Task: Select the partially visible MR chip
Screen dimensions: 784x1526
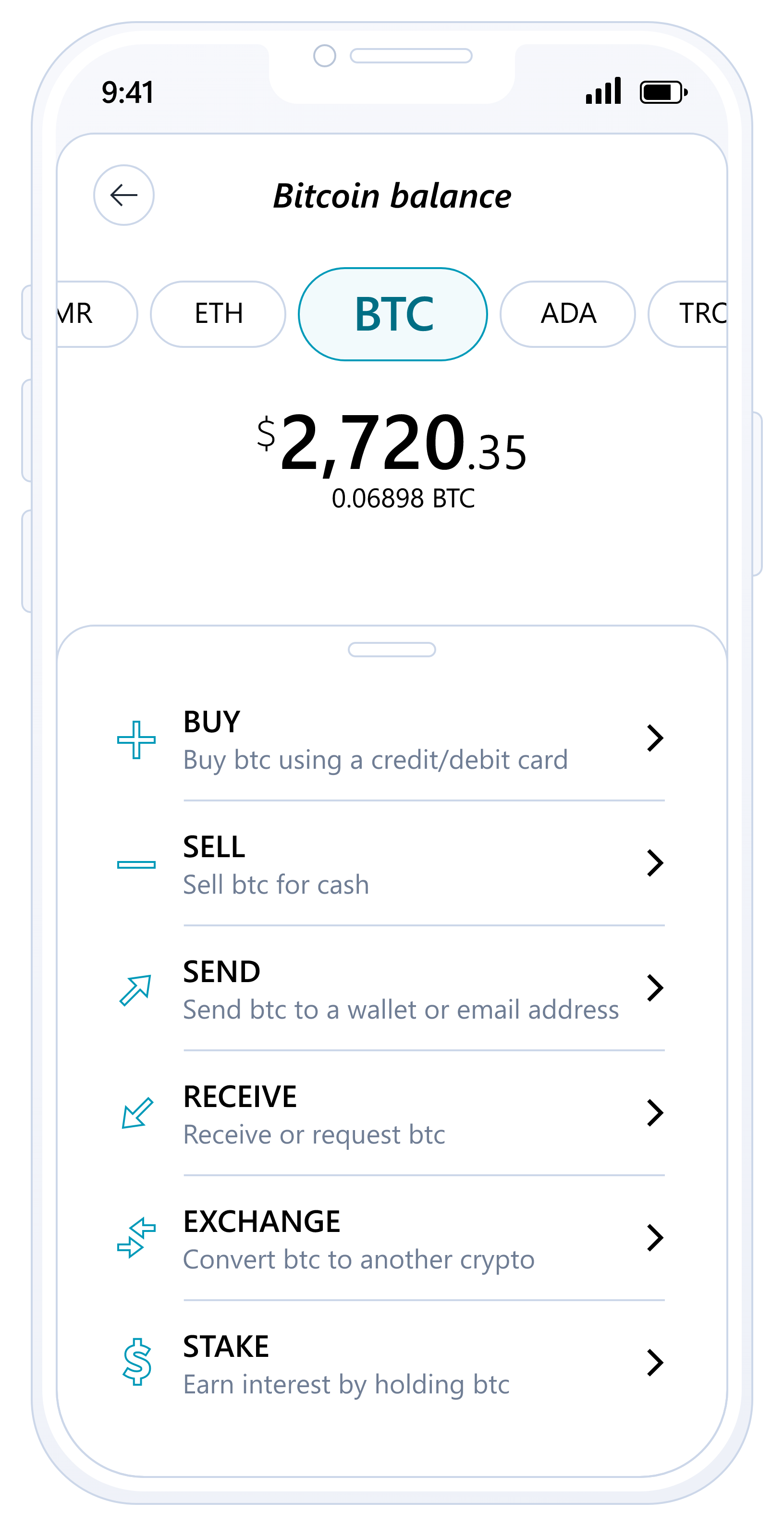Action: (89, 313)
